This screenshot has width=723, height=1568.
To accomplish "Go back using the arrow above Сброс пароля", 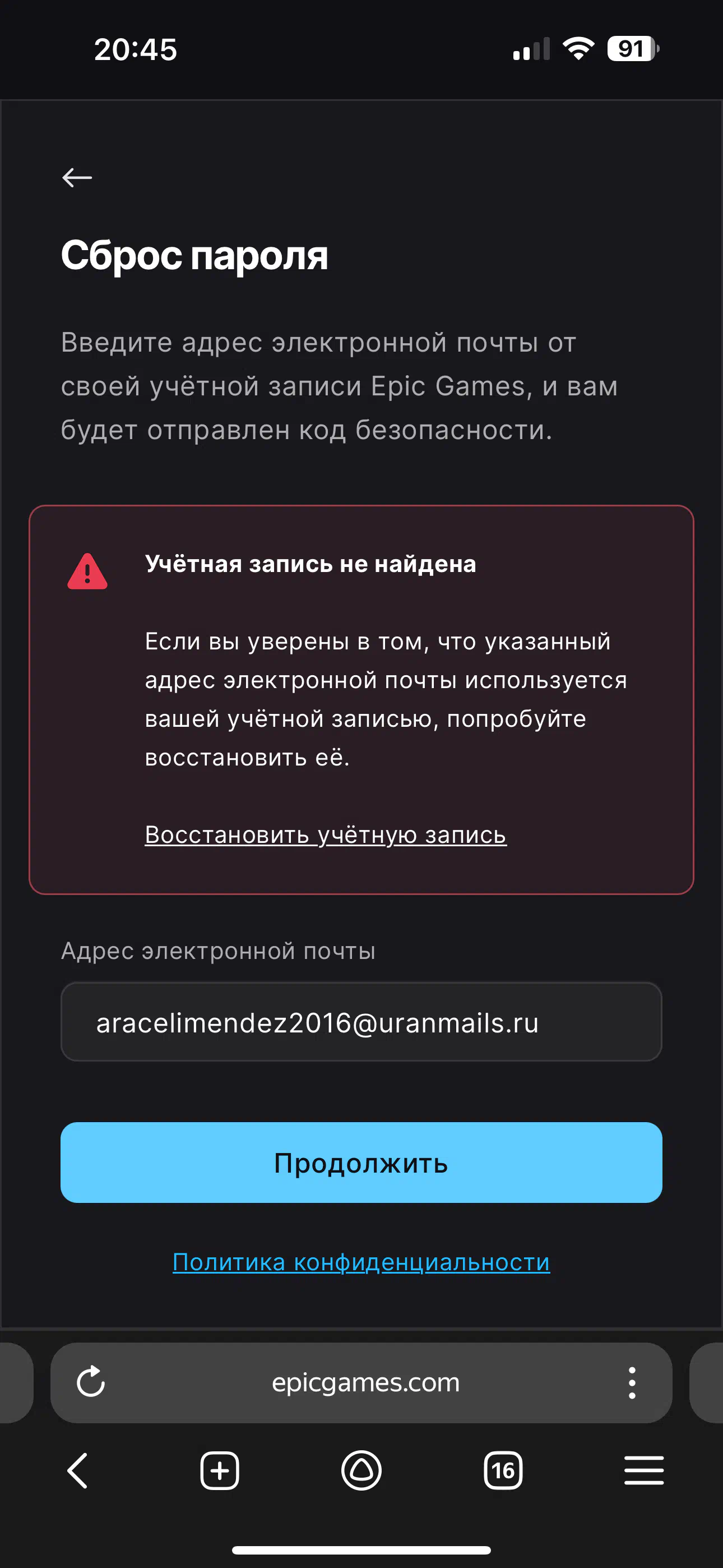I will (x=77, y=178).
